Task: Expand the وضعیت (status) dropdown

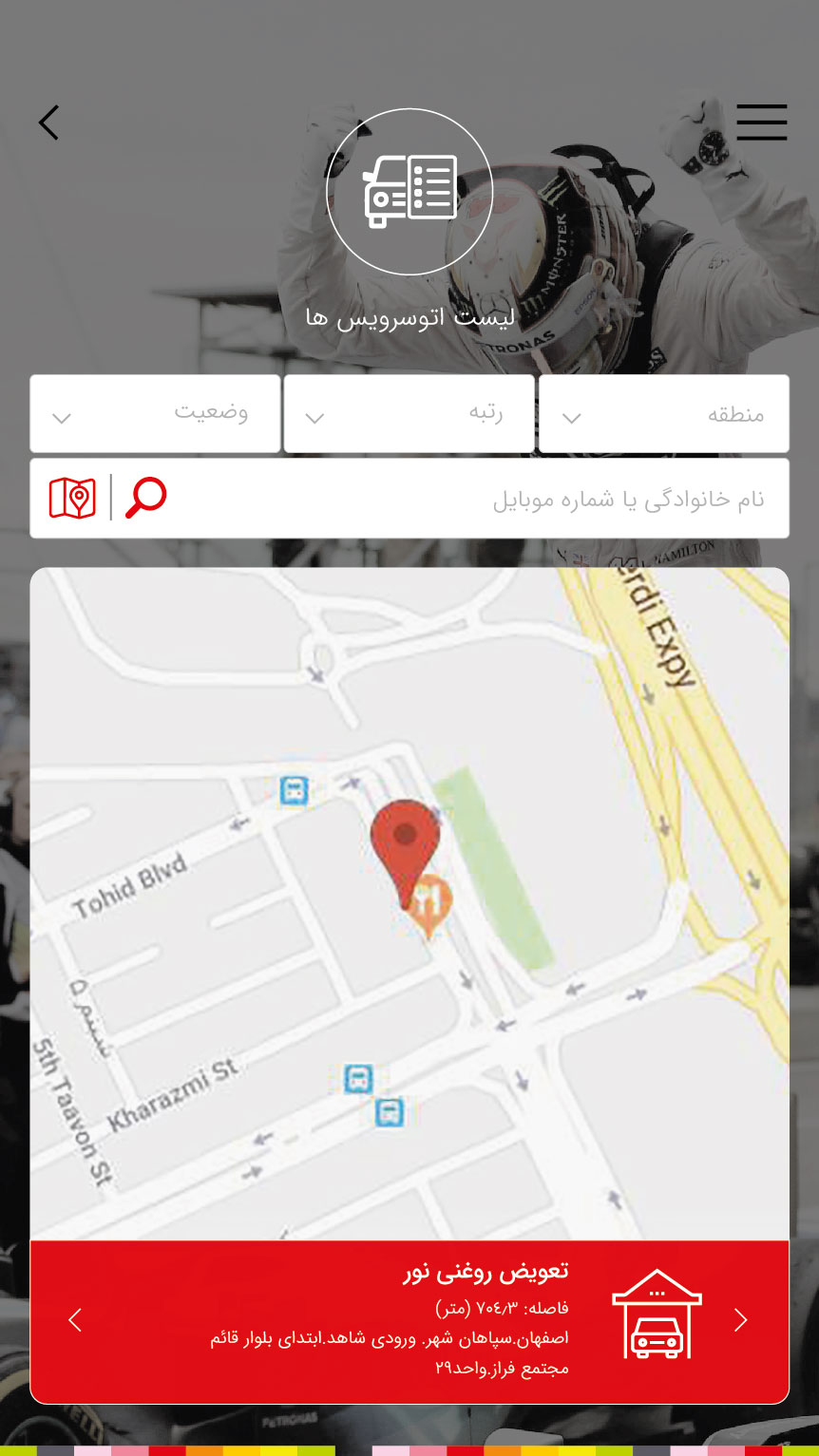Action: pyautogui.click(x=155, y=414)
